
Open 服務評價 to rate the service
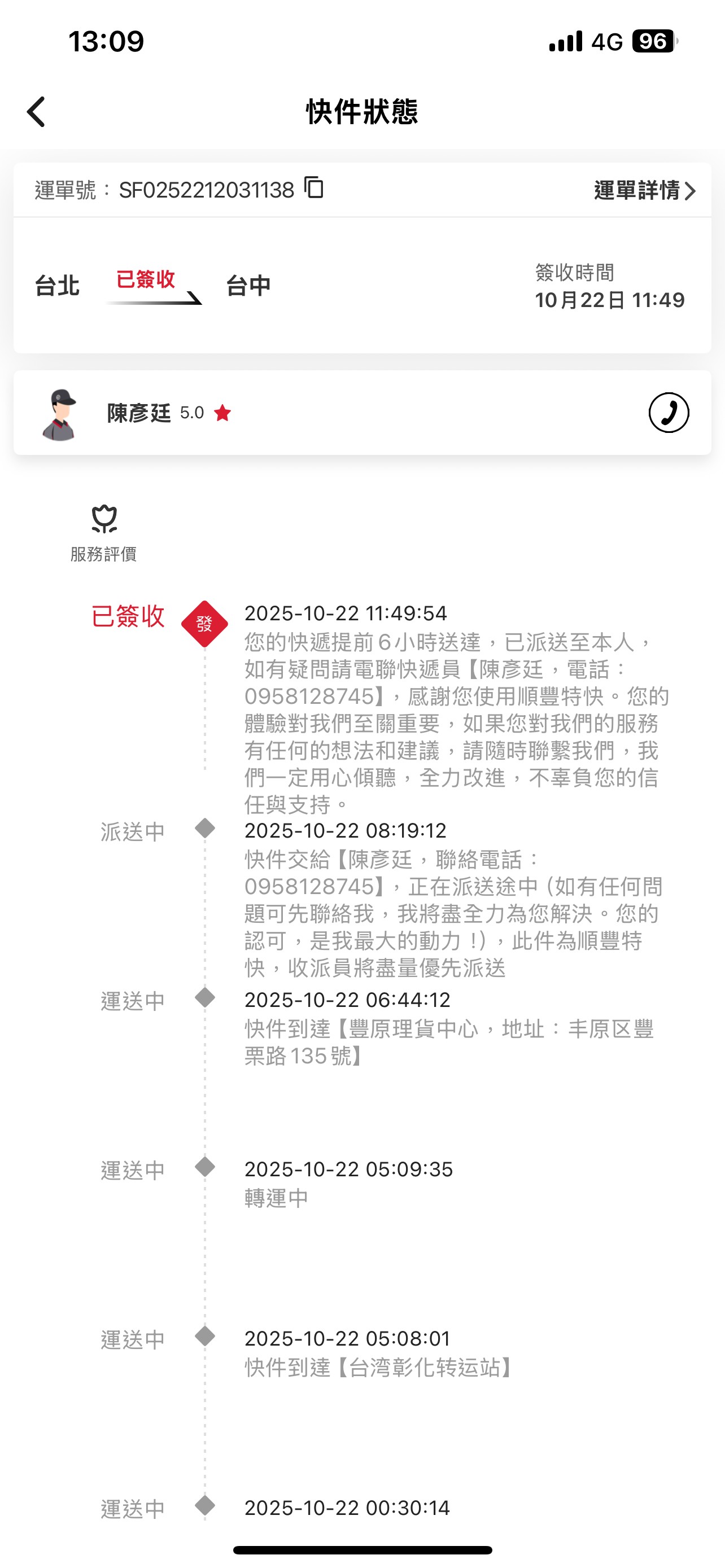point(103,533)
